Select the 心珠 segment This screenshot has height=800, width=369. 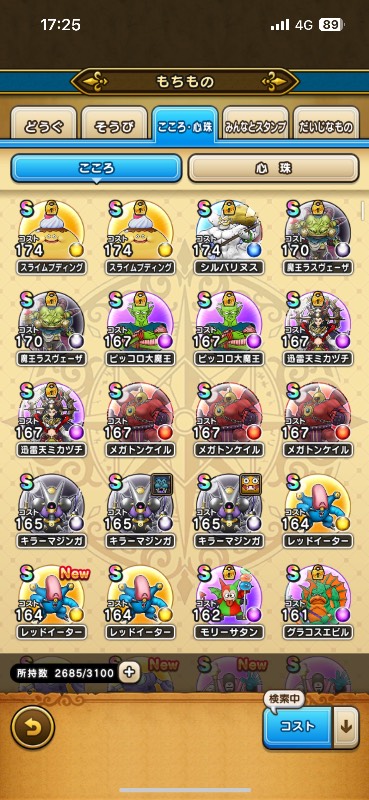coord(274,168)
